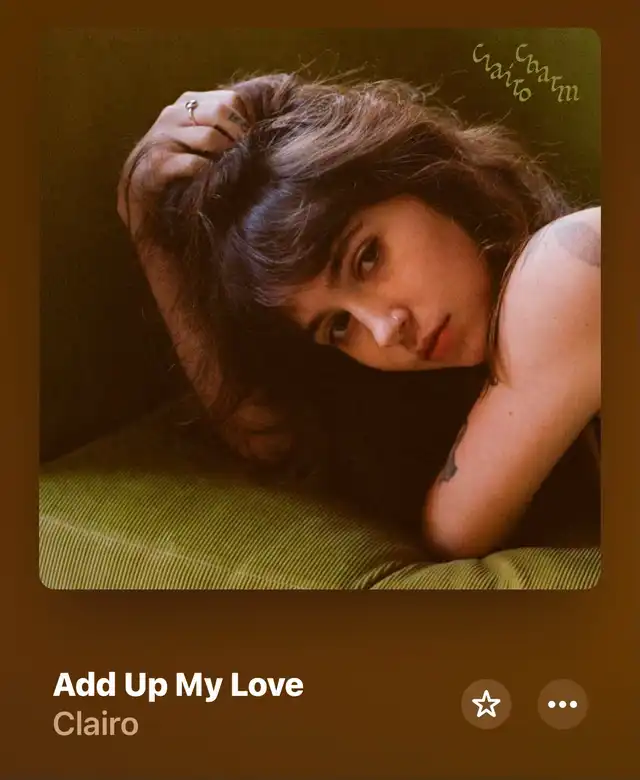640x780 pixels.
Task: Open the three-dot more options menu
Action: pos(562,704)
